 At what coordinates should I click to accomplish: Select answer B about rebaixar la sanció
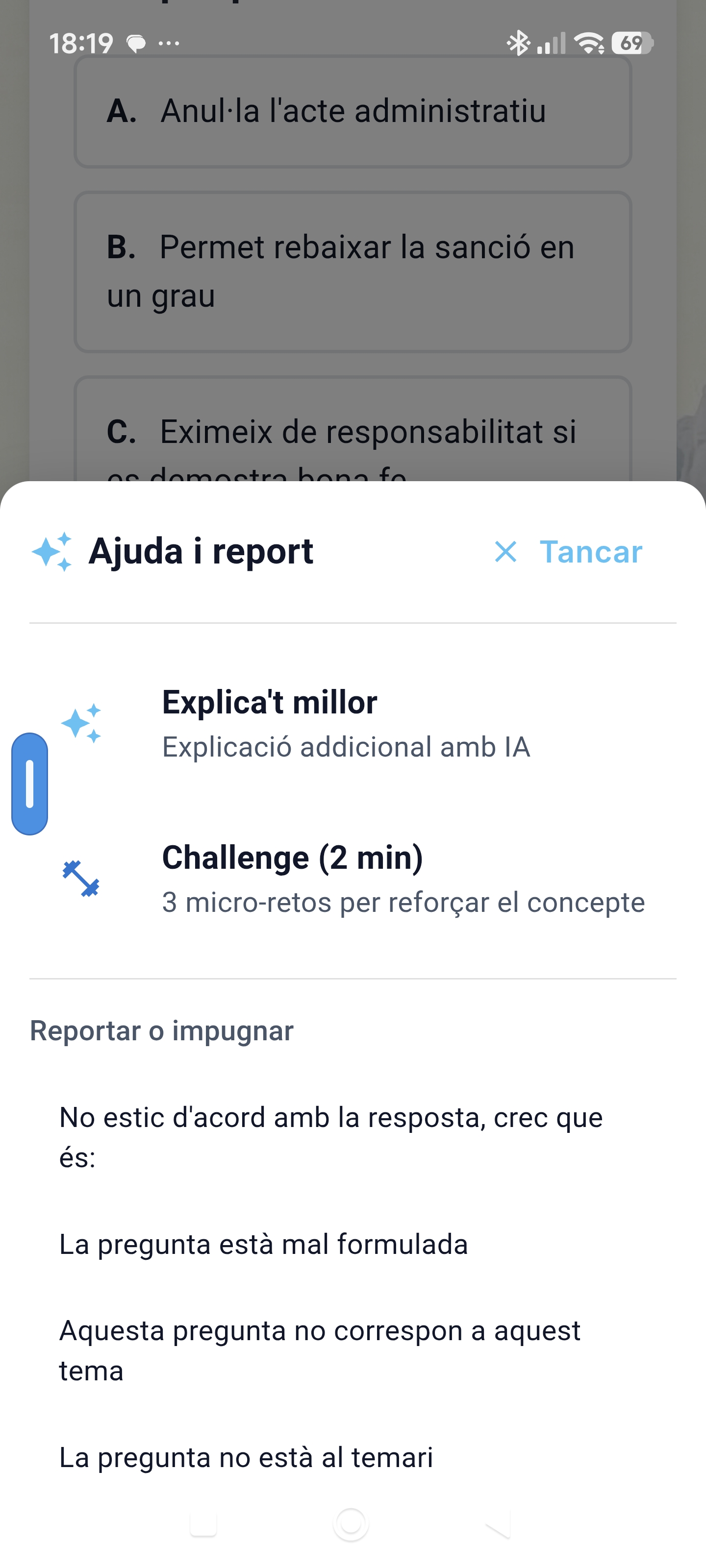(352, 271)
